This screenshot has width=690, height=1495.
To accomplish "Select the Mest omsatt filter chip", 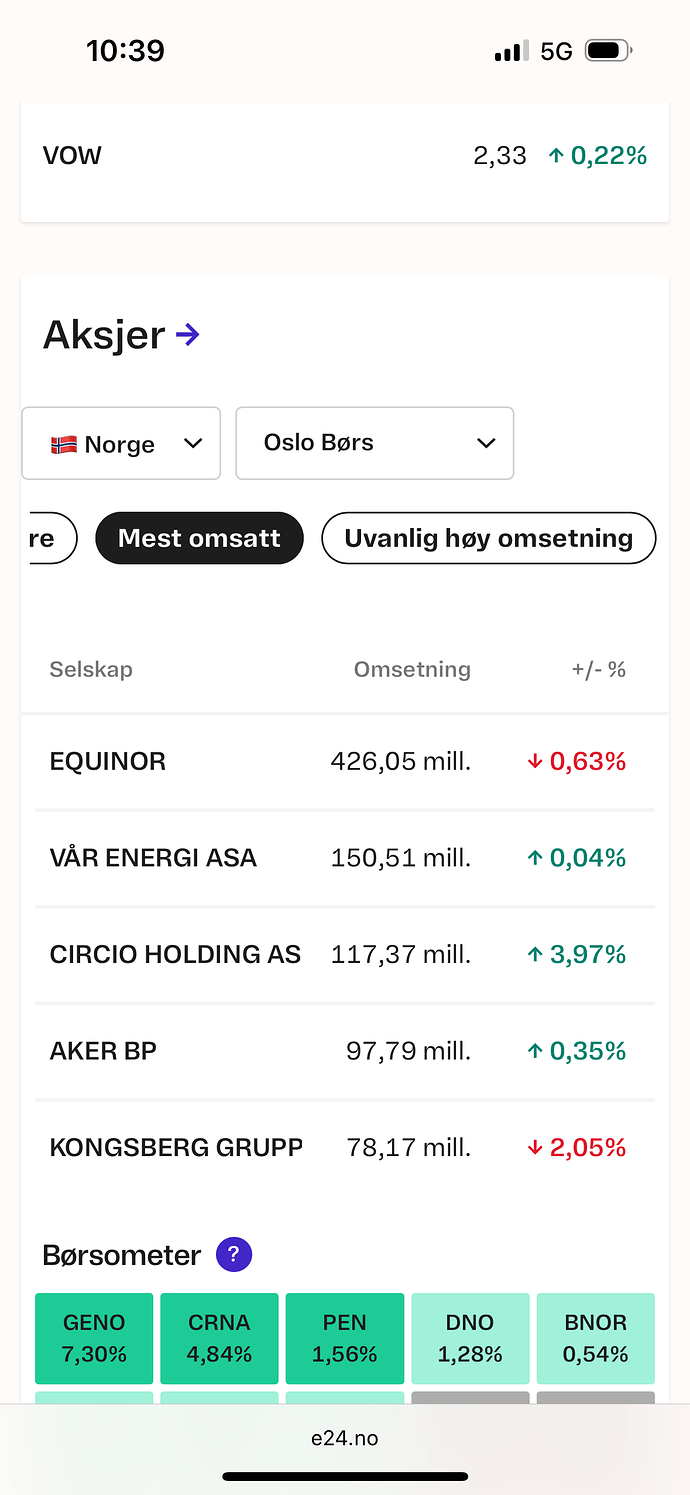I will pos(199,538).
